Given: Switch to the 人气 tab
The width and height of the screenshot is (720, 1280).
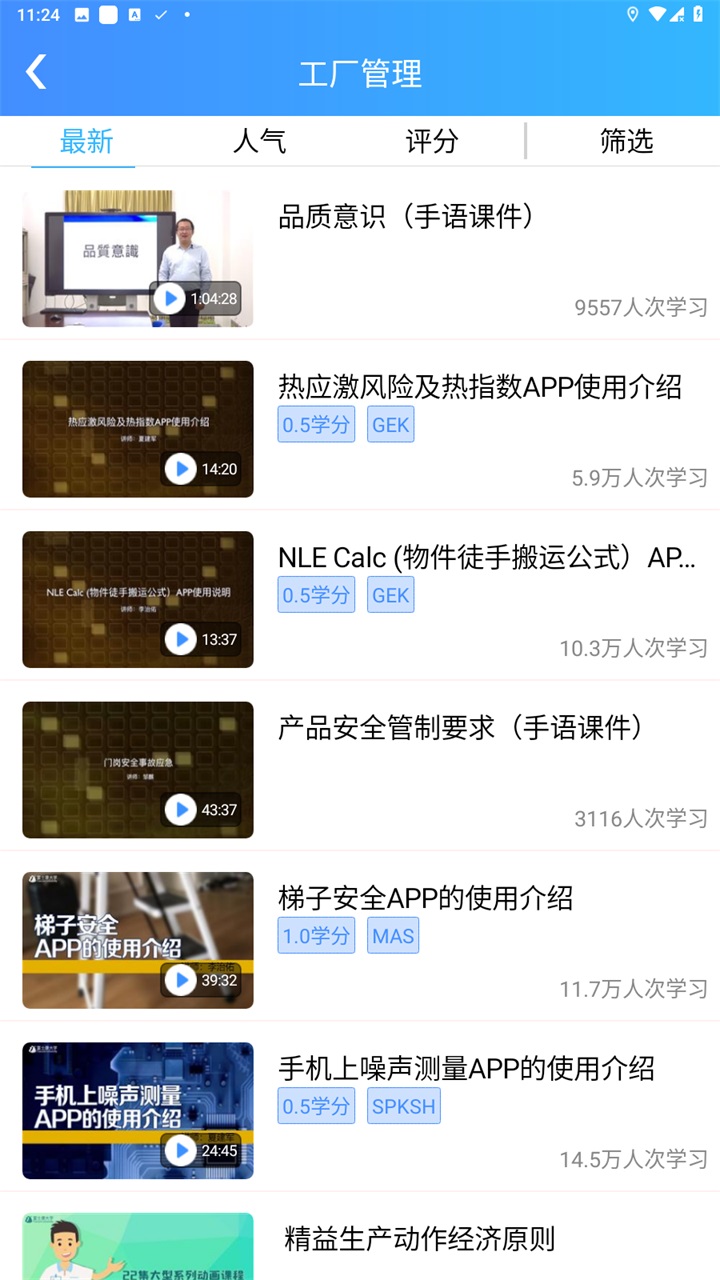Looking at the screenshot, I should [x=259, y=141].
